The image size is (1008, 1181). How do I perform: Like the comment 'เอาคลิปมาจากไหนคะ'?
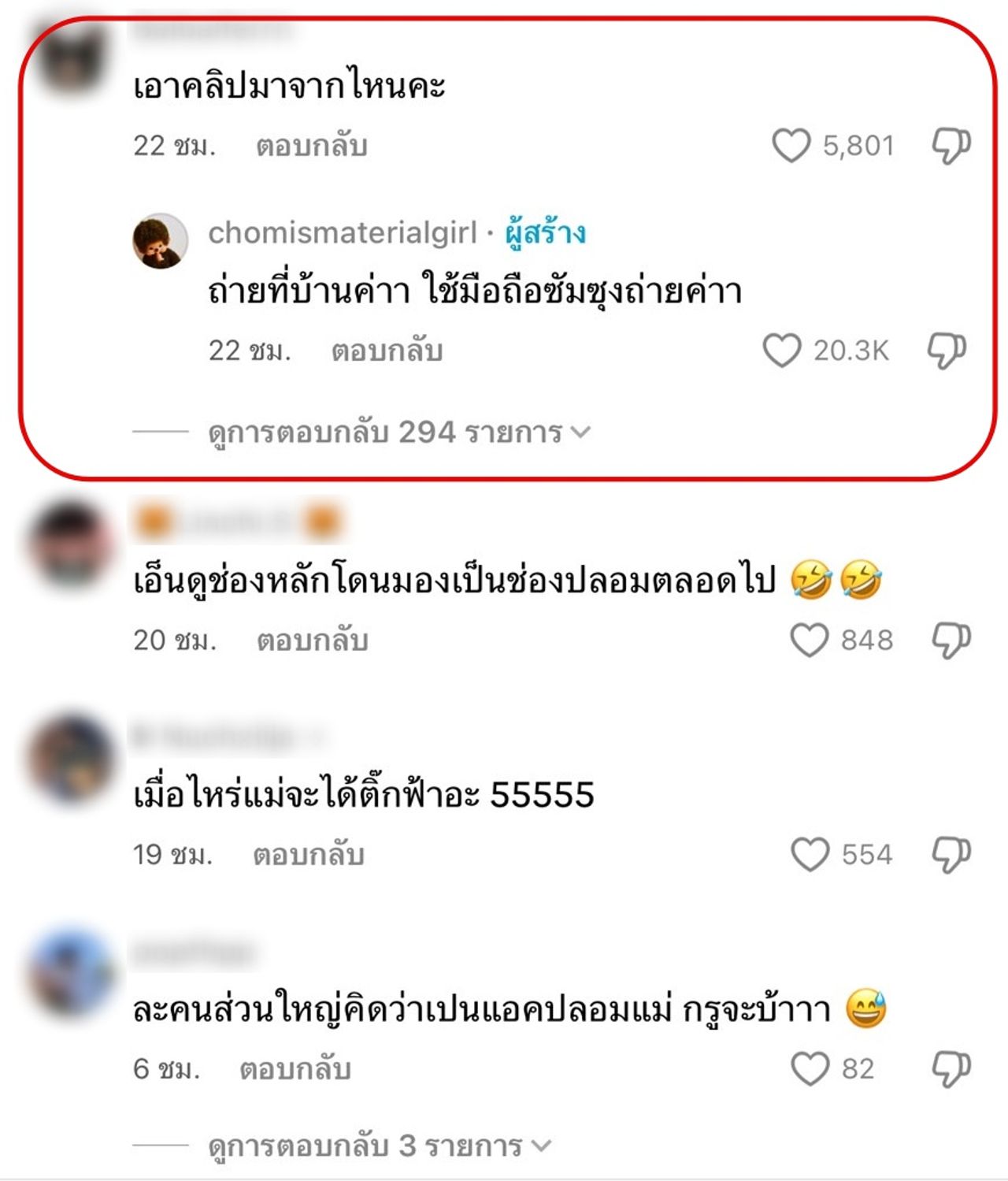(x=791, y=146)
